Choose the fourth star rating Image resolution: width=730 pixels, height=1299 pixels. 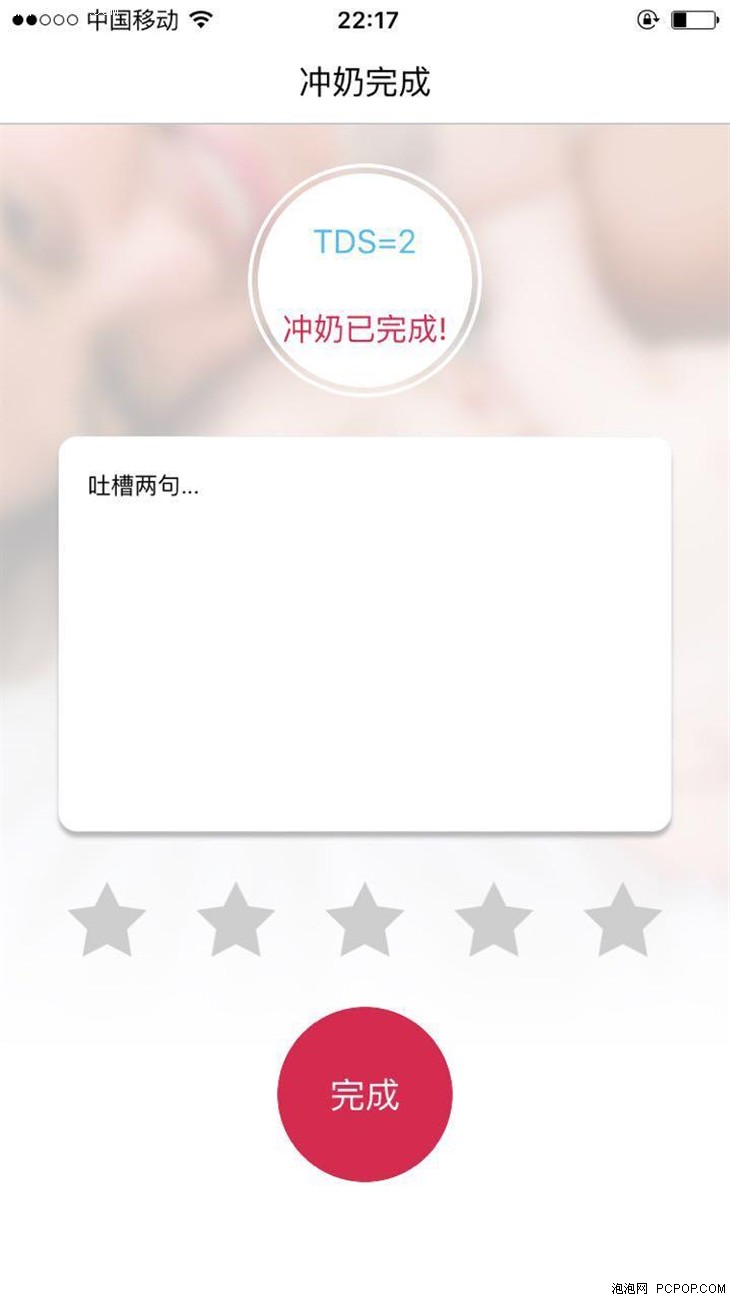493,921
